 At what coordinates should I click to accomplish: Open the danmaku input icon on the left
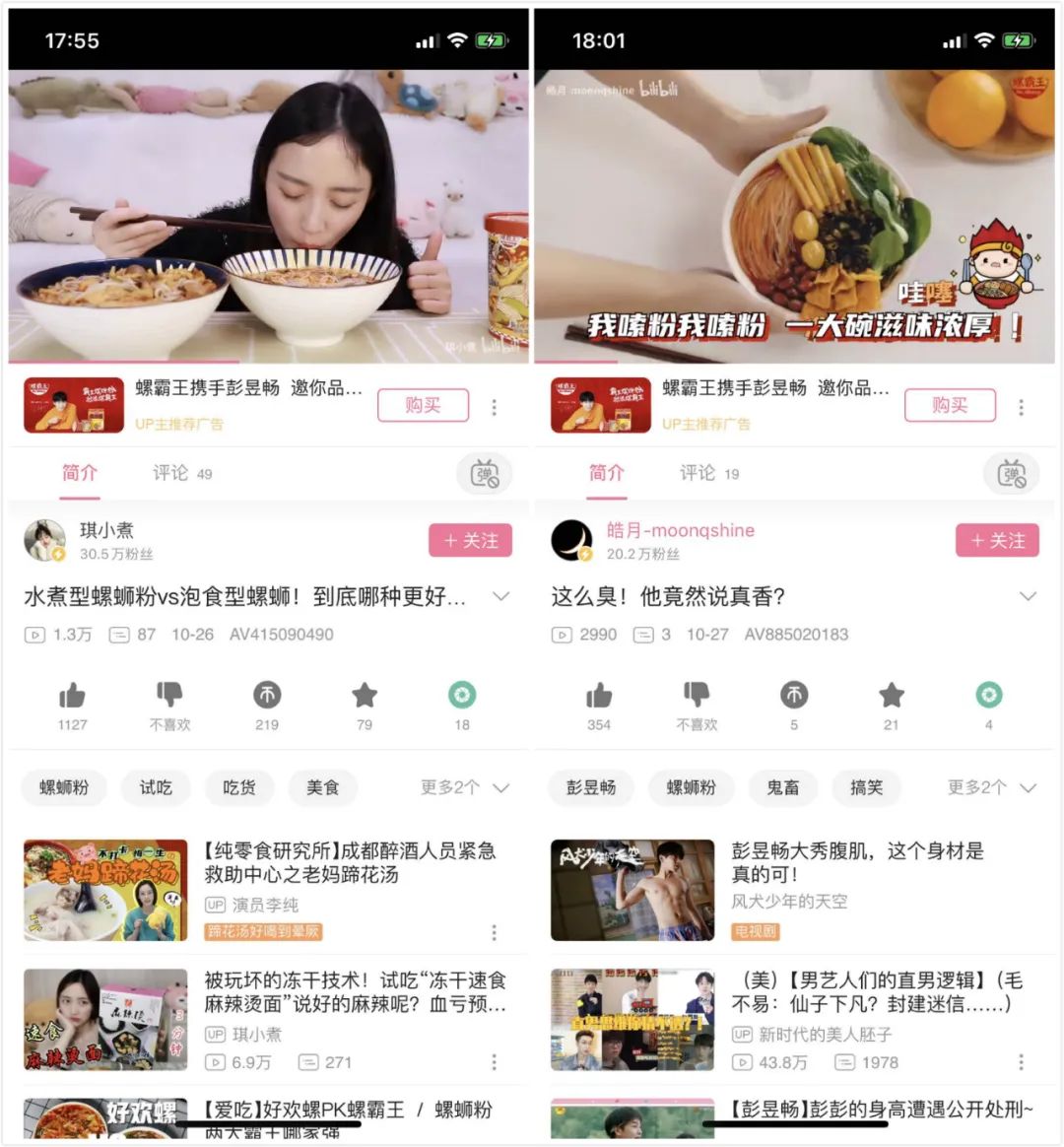point(483,474)
